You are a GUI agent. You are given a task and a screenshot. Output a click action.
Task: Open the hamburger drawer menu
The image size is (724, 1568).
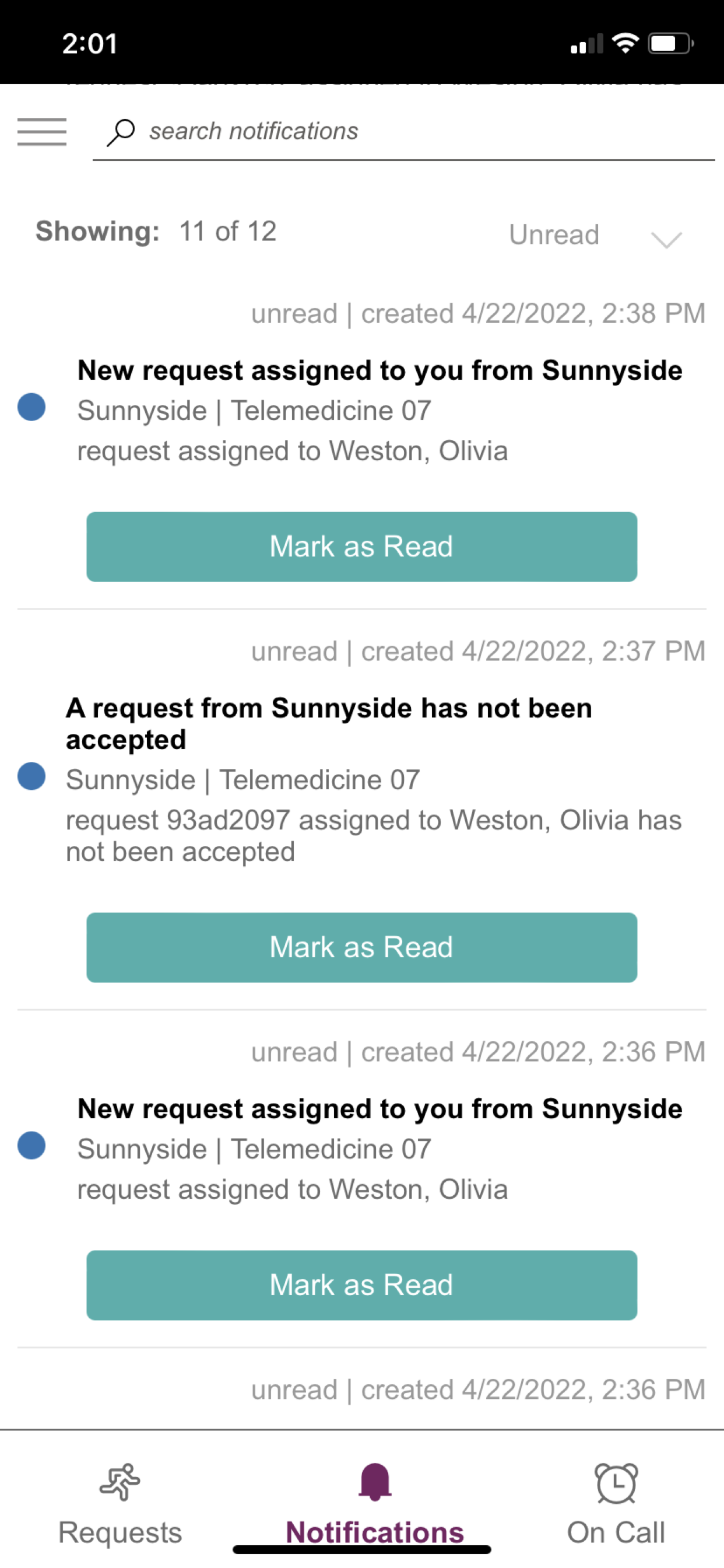click(42, 131)
